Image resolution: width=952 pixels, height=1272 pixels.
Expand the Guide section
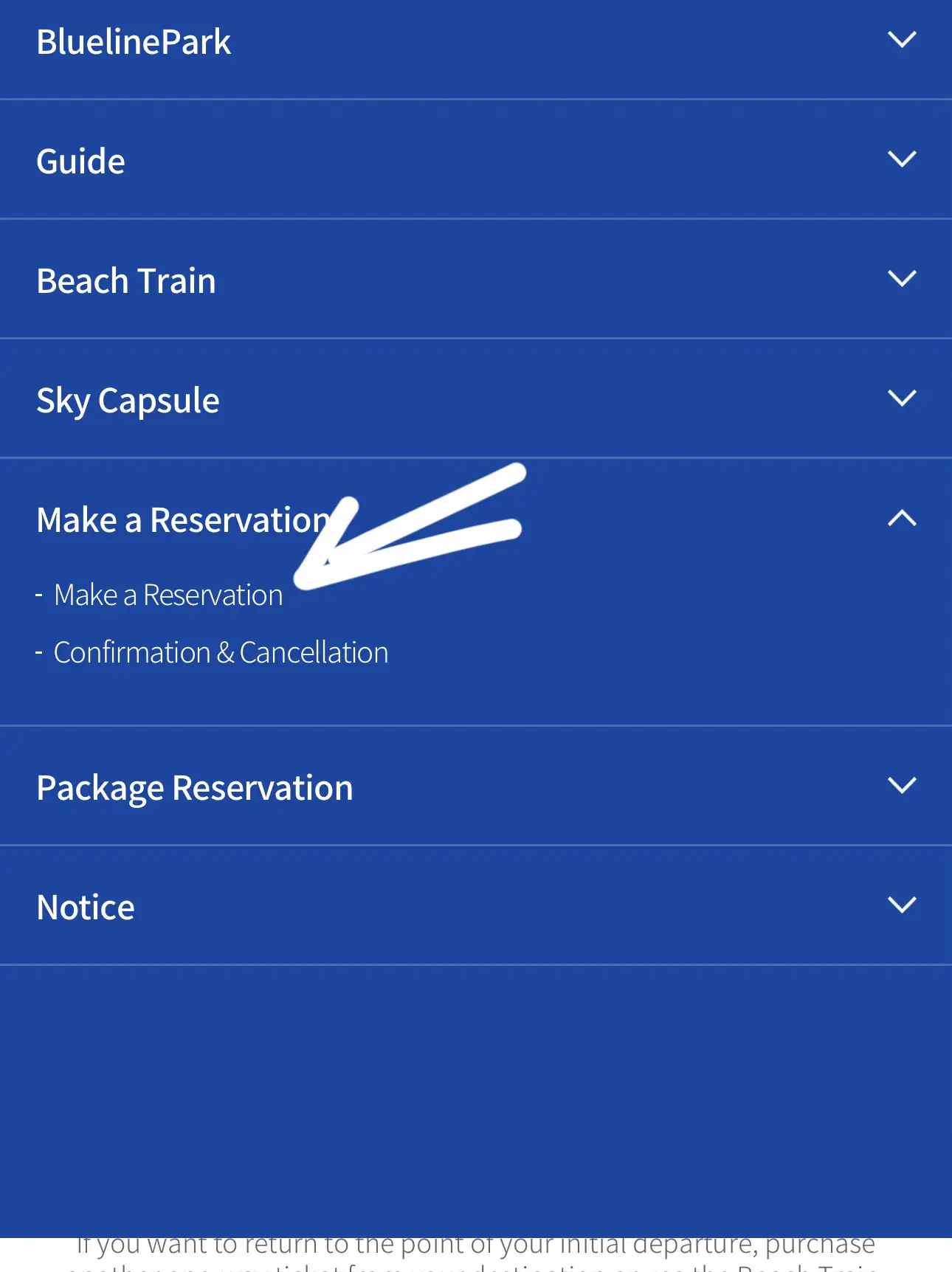tap(901, 159)
